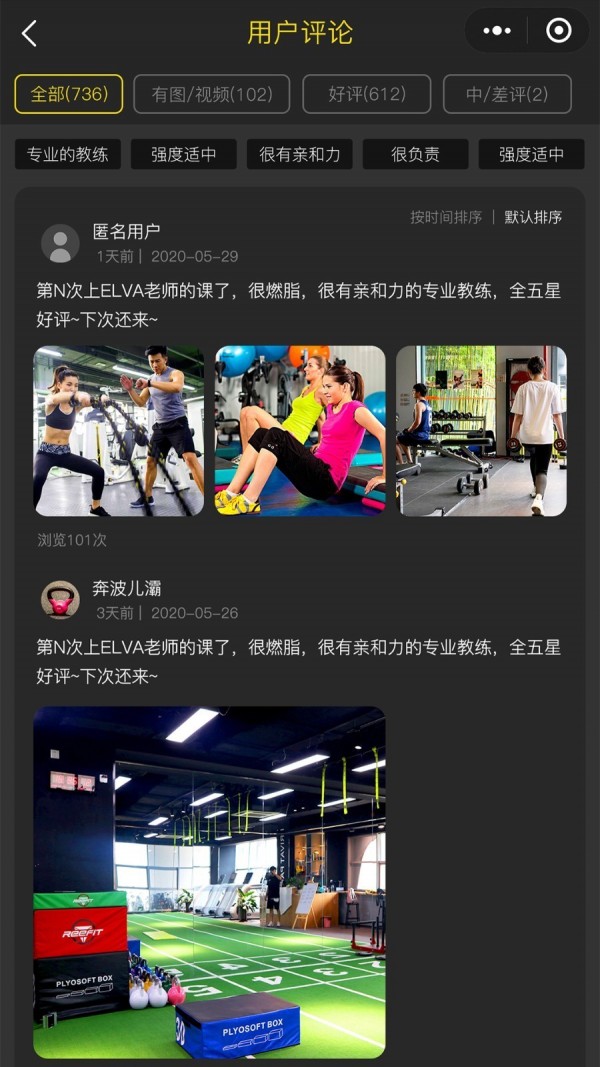
Task: Go back using the top-left arrow
Action: point(30,33)
